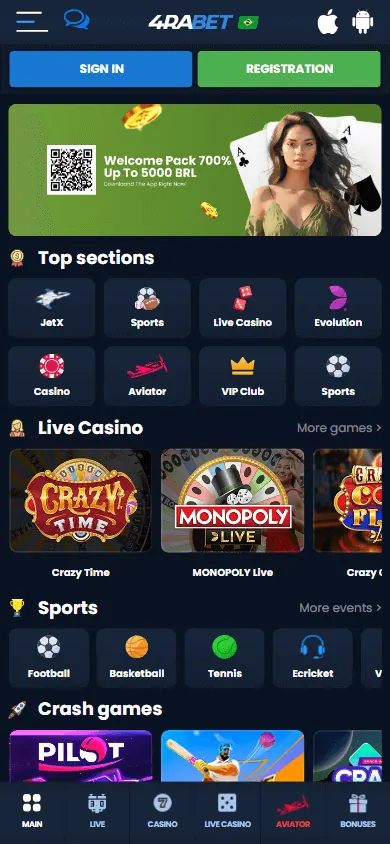Launch MONOPOLY Live
Image resolution: width=390 pixels, height=844 pixels.
click(232, 501)
